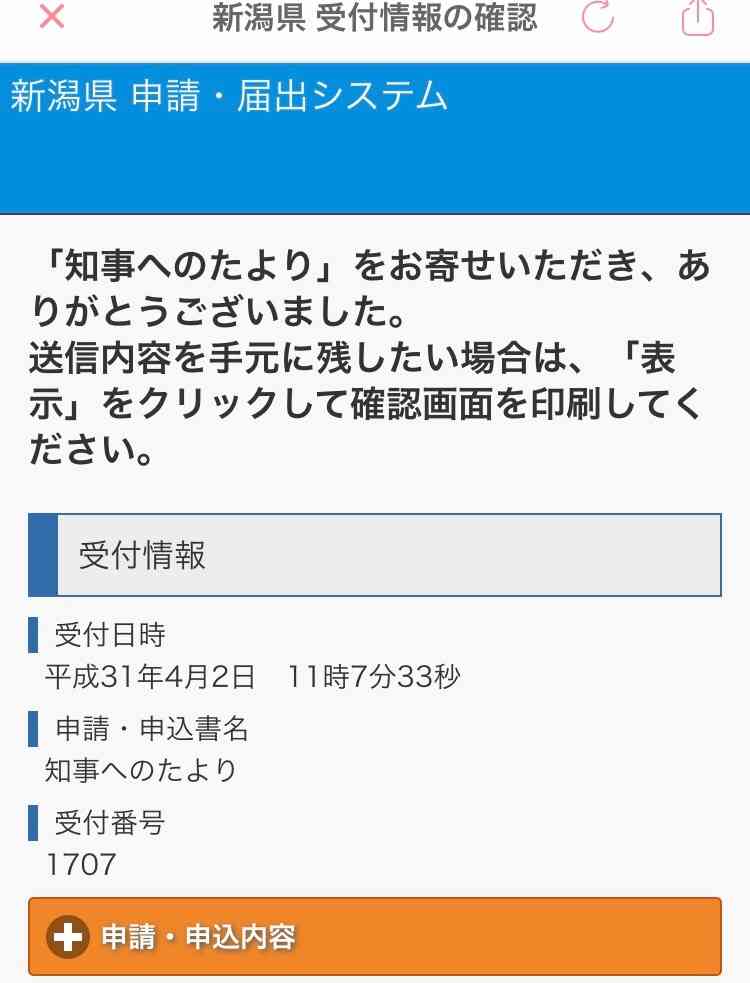Open the share sheet icon
This screenshot has height=983, width=750.
(x=697, y=17)
